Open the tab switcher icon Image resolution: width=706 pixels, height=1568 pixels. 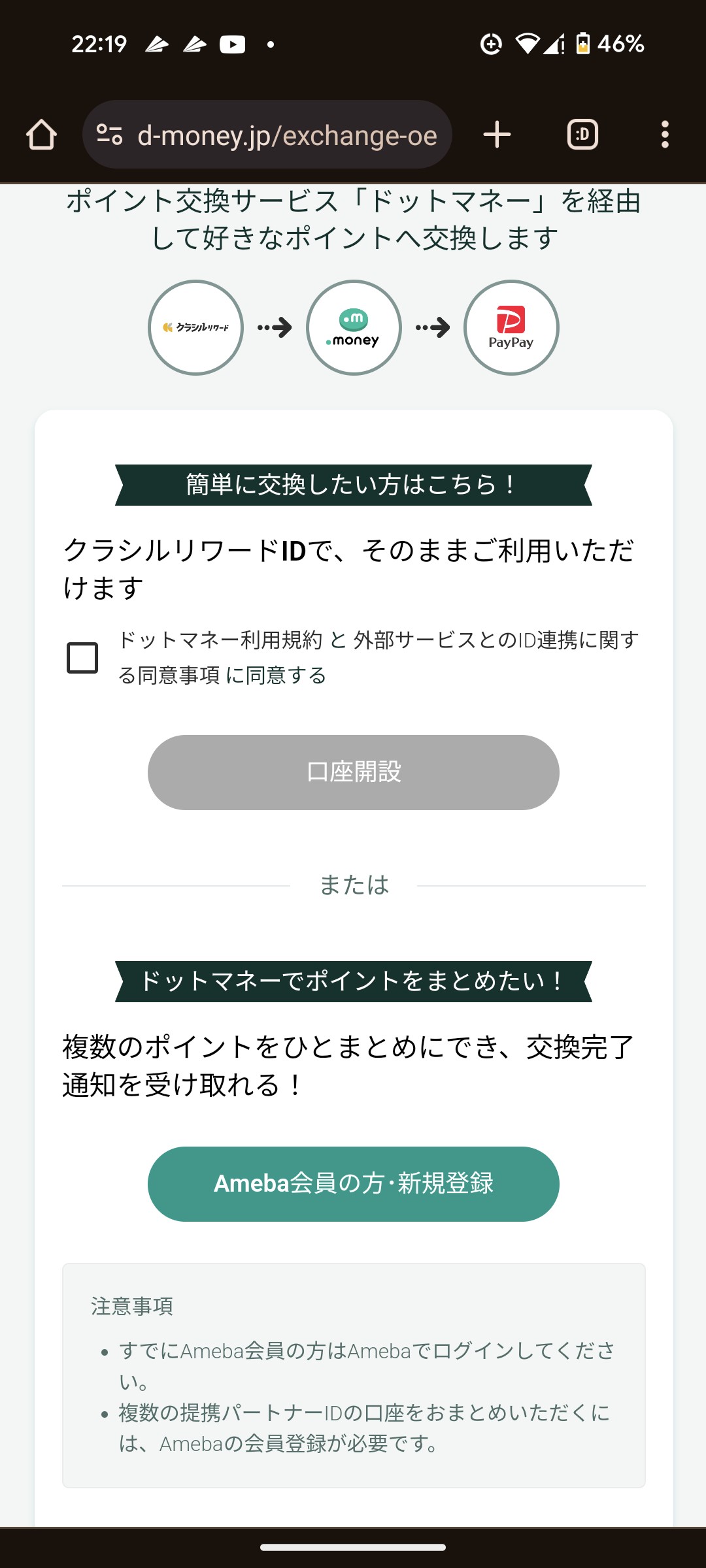coord(582,134)
